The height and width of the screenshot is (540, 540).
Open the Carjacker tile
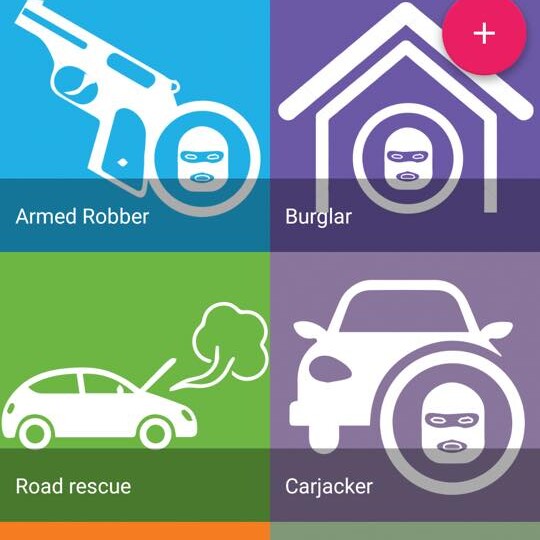pos(405,387)
